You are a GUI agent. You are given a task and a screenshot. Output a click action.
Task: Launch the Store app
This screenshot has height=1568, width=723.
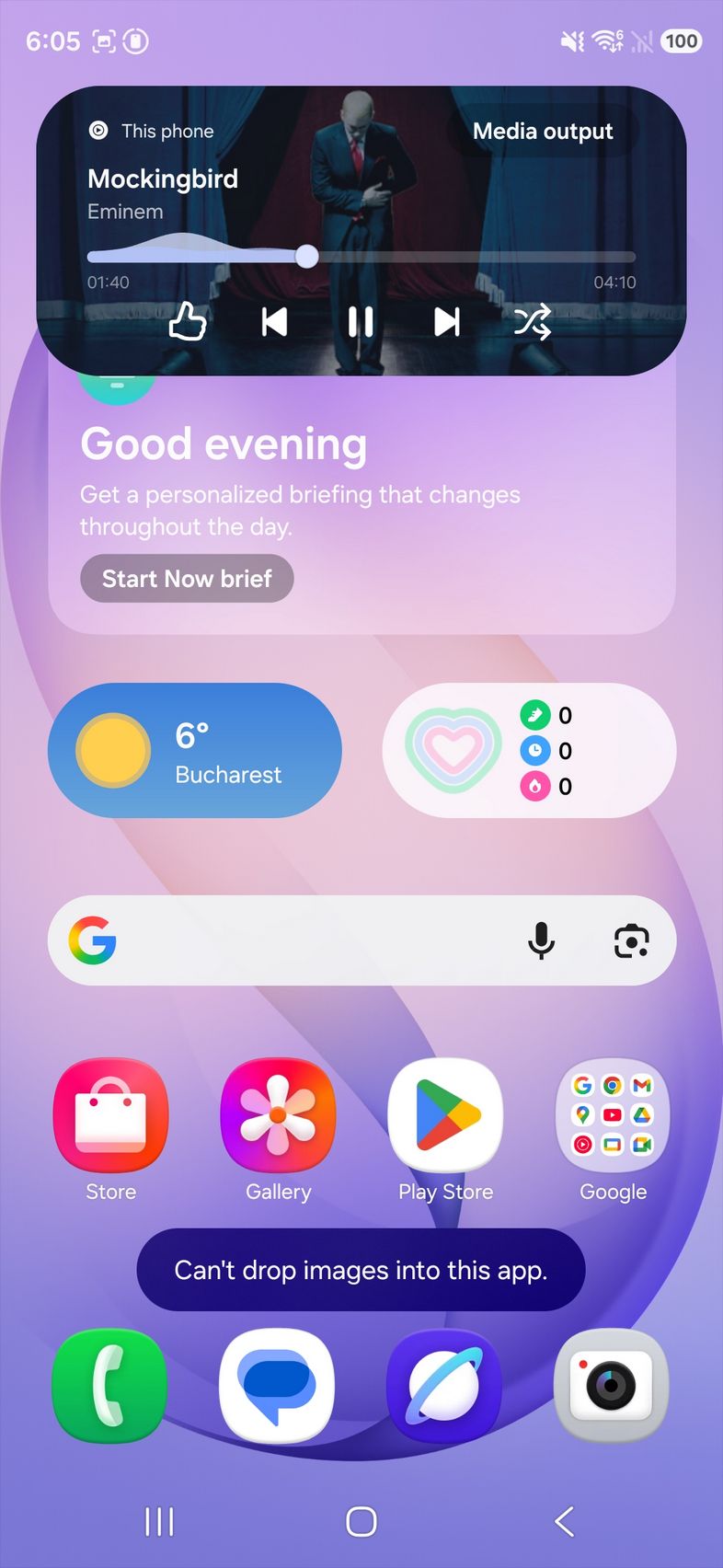pos(111,1115)
